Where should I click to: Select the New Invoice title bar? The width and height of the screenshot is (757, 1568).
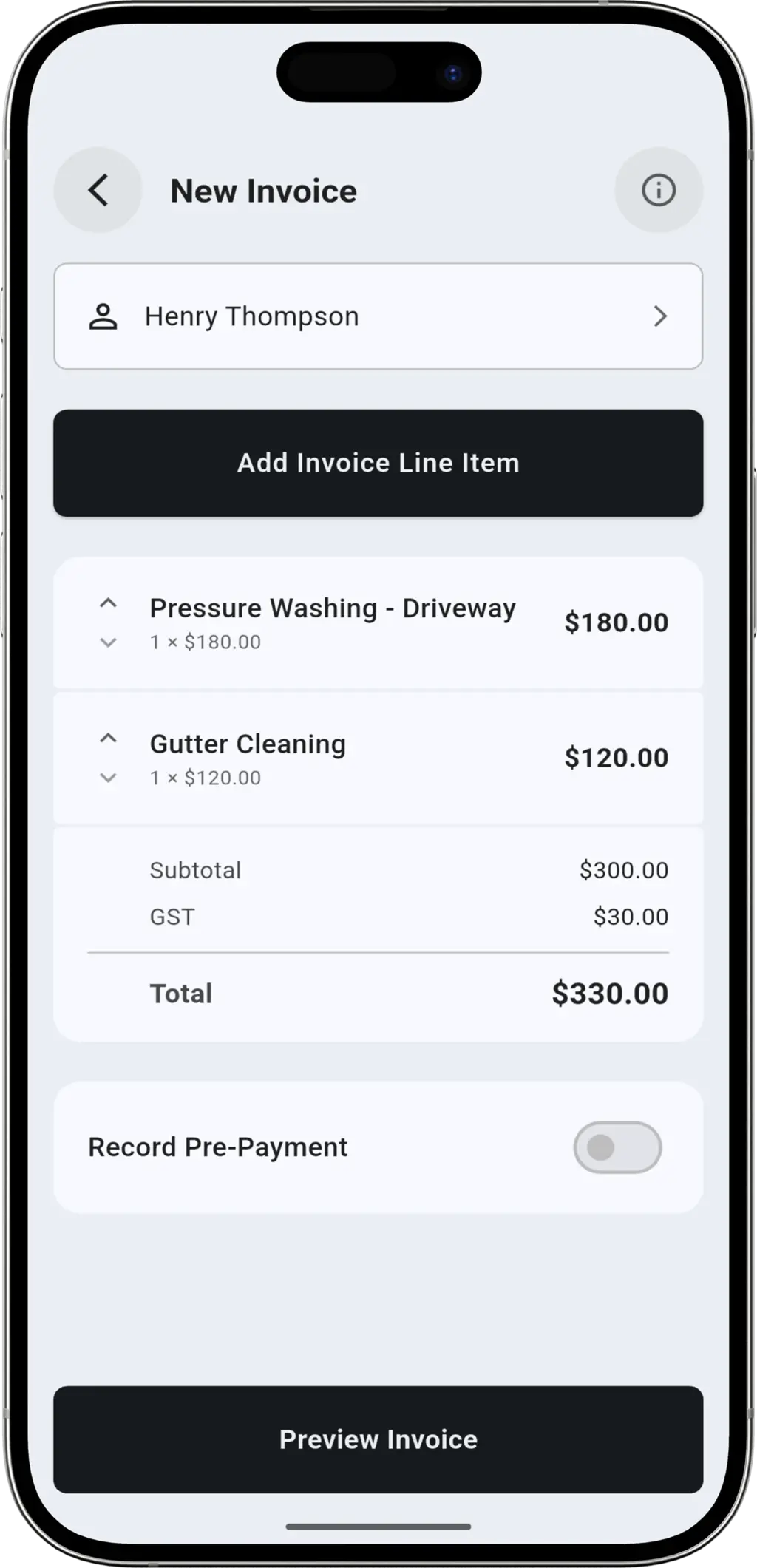(x=262, y=190)
